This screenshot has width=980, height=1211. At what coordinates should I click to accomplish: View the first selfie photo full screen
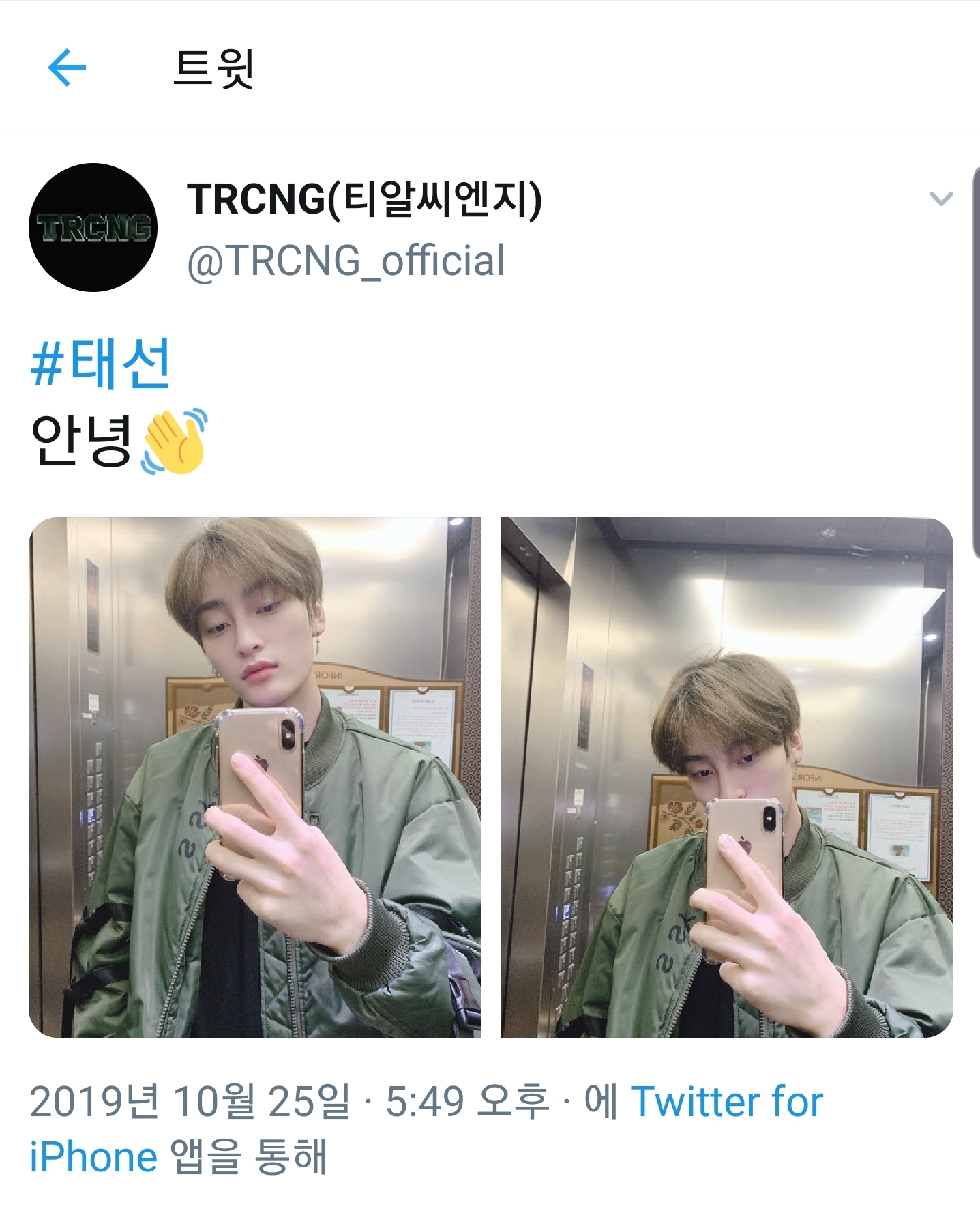pyautogui.click(x=255, y=777)
